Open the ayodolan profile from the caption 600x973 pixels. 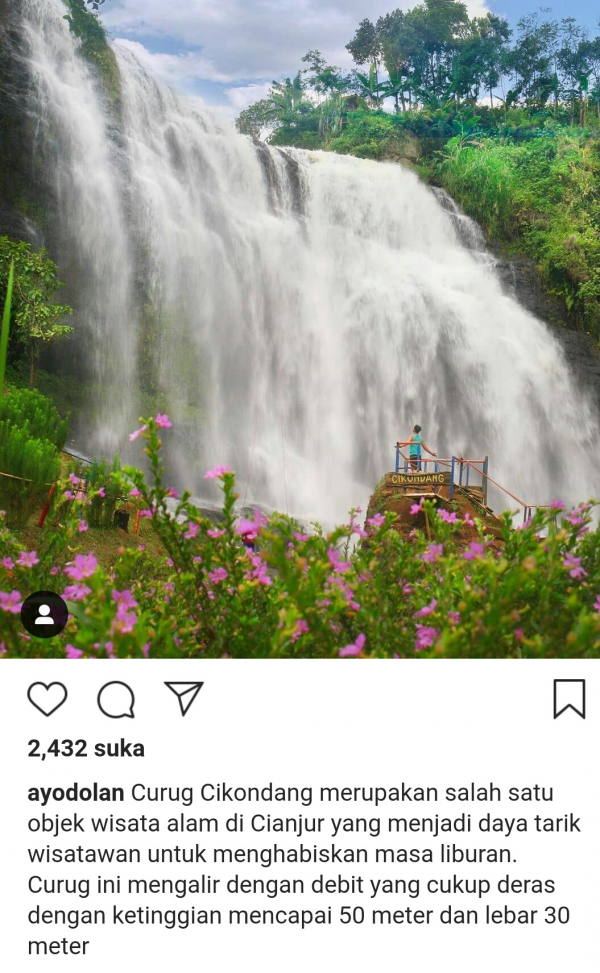tap(76, 793)
